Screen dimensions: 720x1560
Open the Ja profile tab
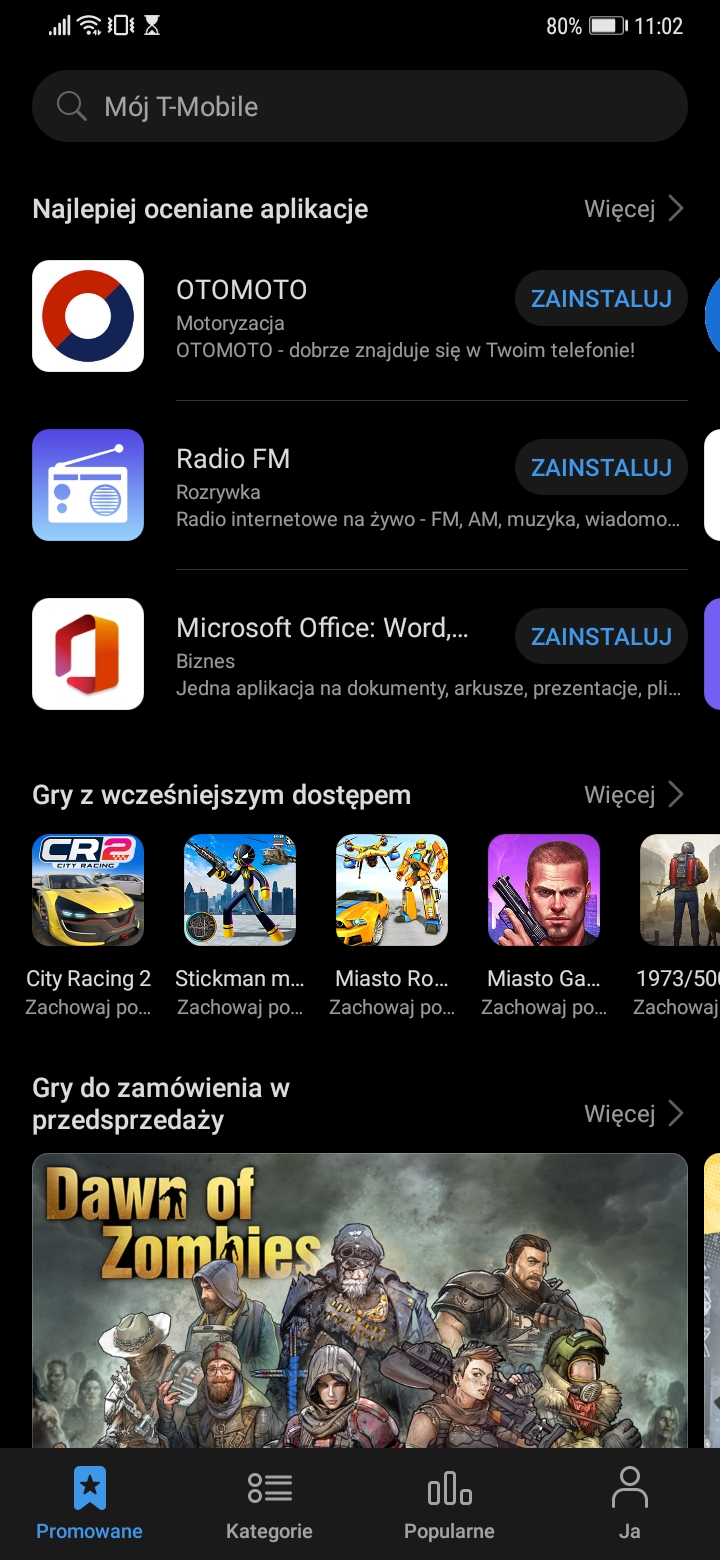click(x=629, y=1504)
